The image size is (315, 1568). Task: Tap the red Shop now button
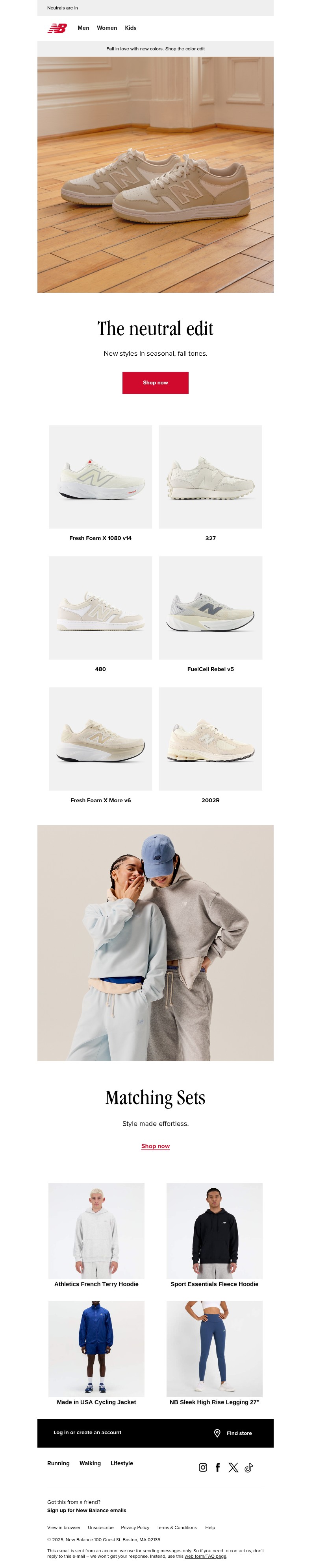coord(156,382)
